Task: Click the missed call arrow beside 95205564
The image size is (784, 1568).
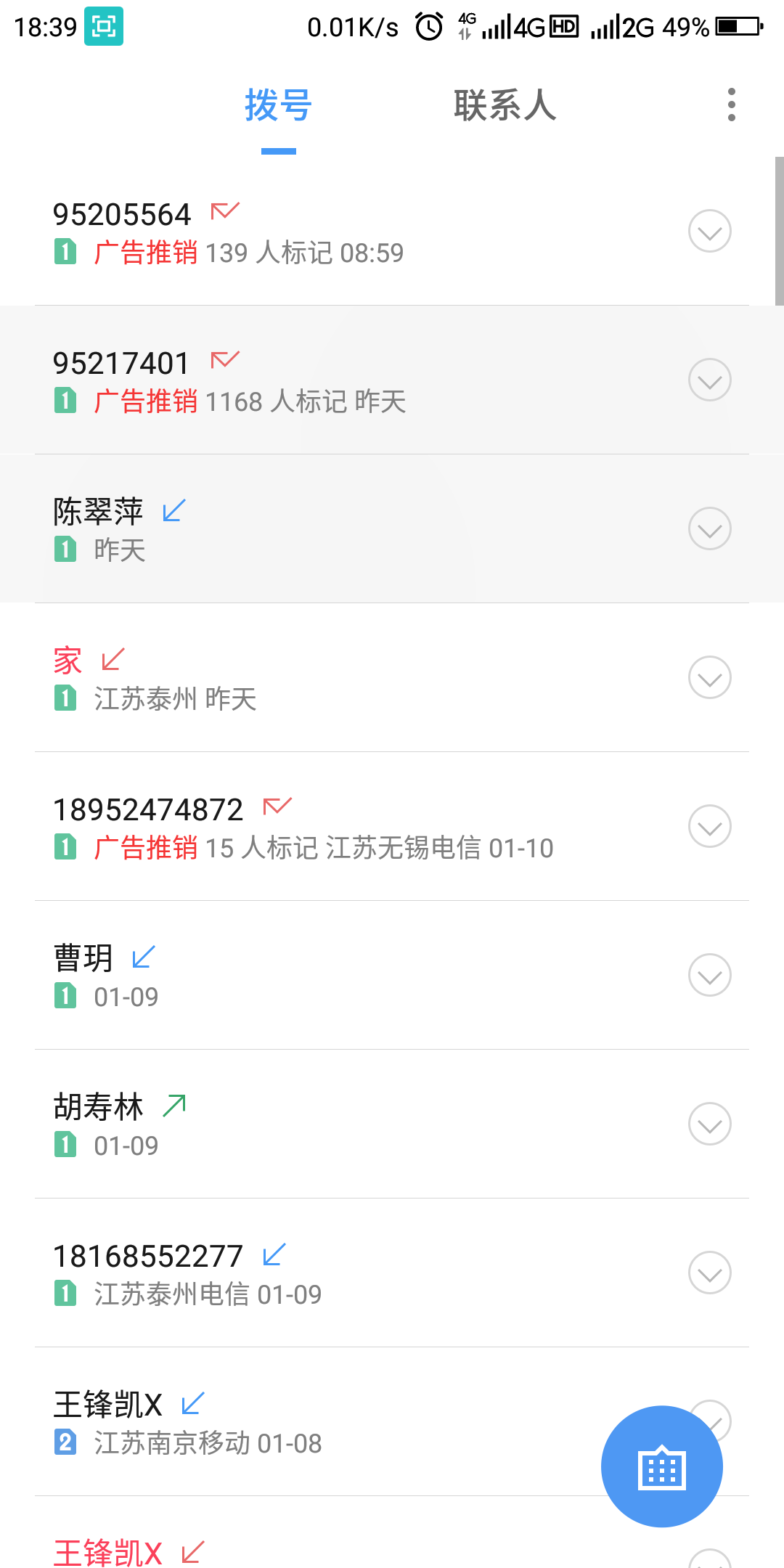Action: point(225,212)
